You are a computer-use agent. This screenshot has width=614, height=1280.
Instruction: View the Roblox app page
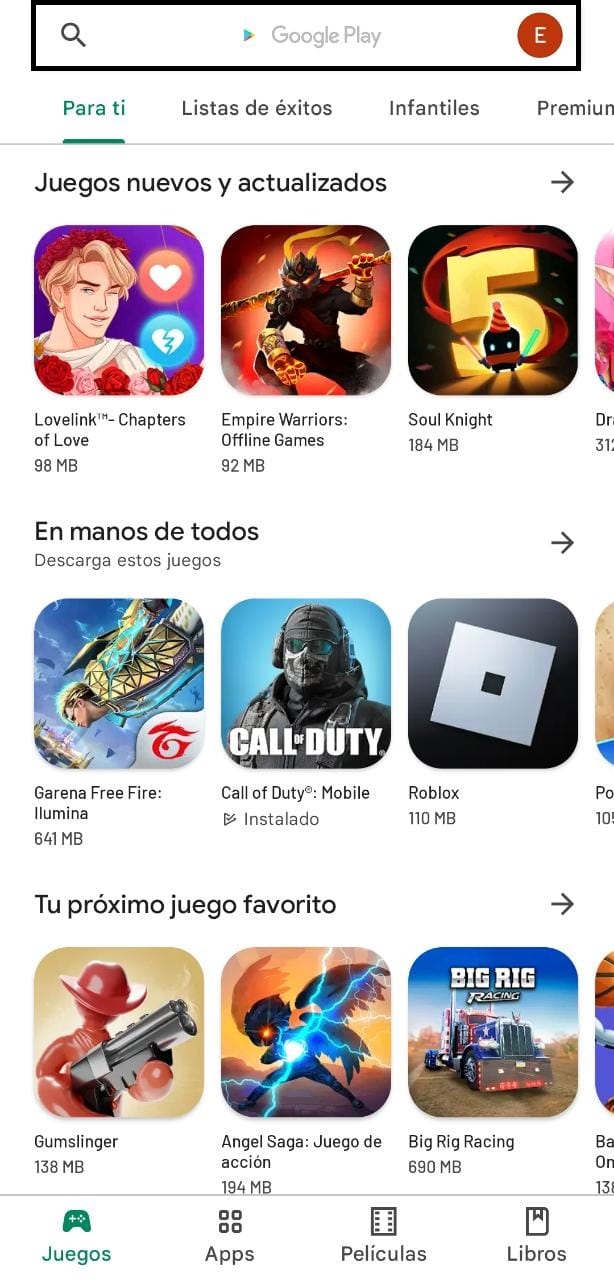pos(493,683)
